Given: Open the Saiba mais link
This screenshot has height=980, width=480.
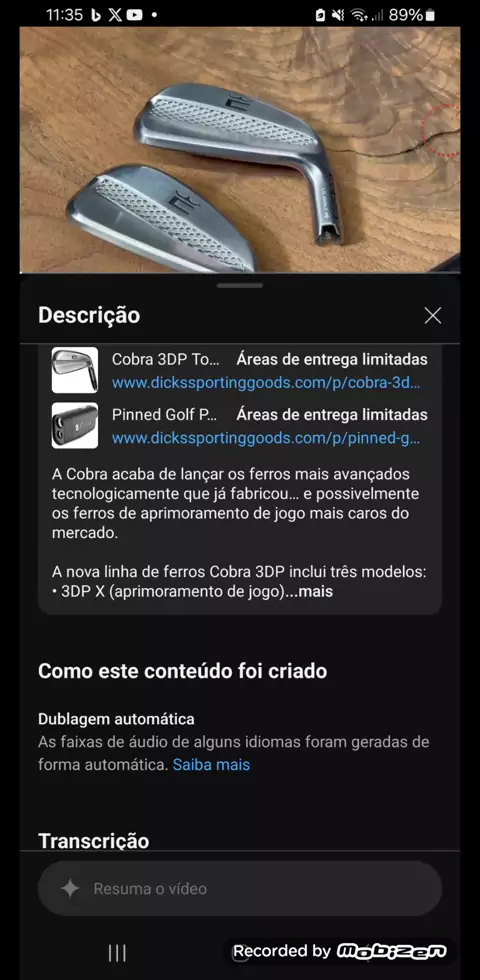Looking at the screenshot, I should [211, 764].
